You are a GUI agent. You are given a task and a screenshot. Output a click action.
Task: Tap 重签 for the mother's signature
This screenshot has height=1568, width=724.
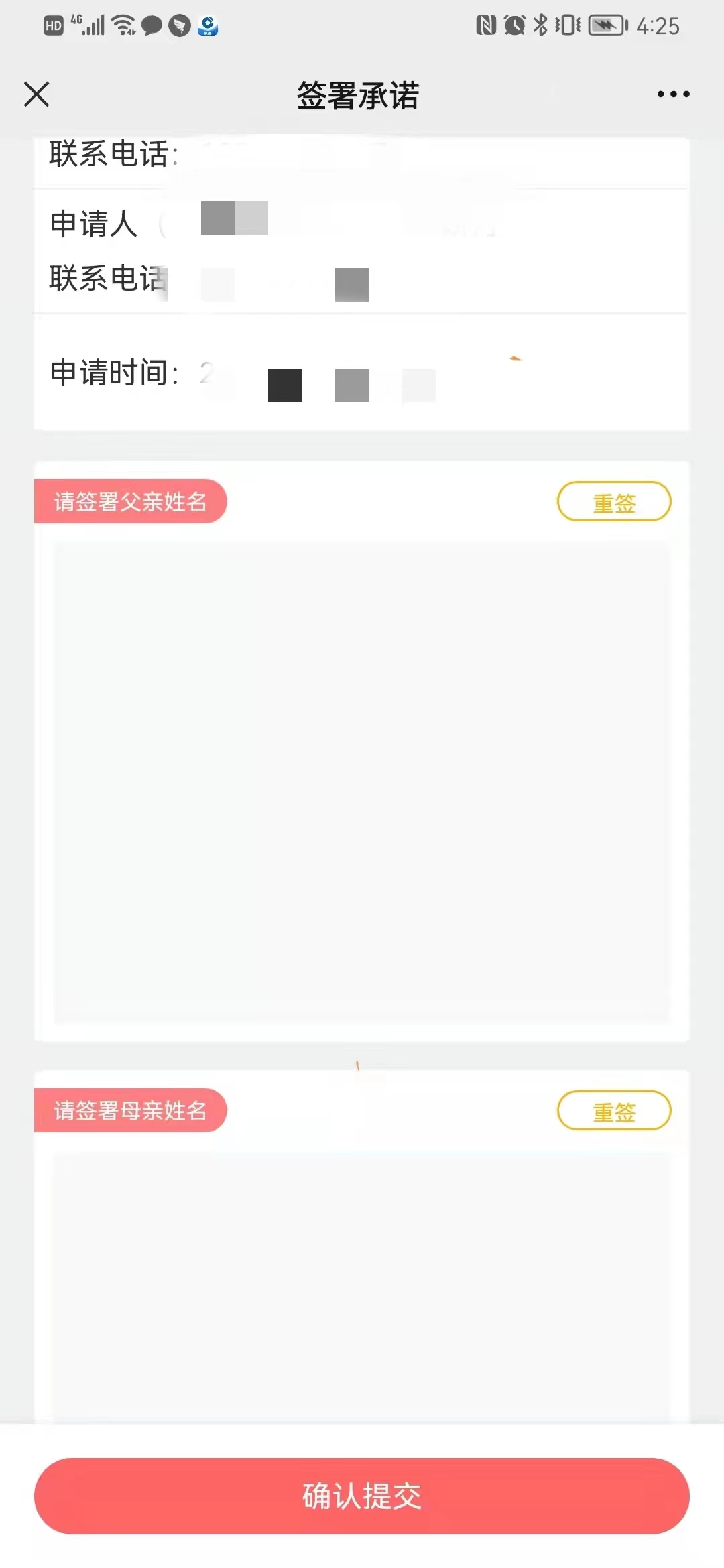(x=613, y=1111)
